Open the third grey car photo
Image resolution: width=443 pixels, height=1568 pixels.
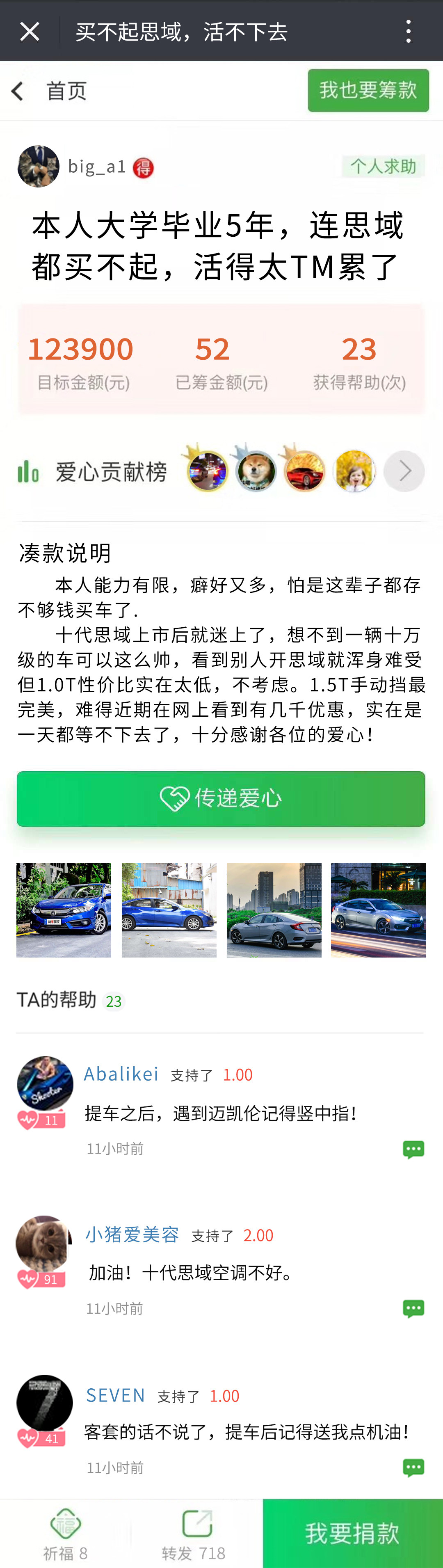point(274,910)
